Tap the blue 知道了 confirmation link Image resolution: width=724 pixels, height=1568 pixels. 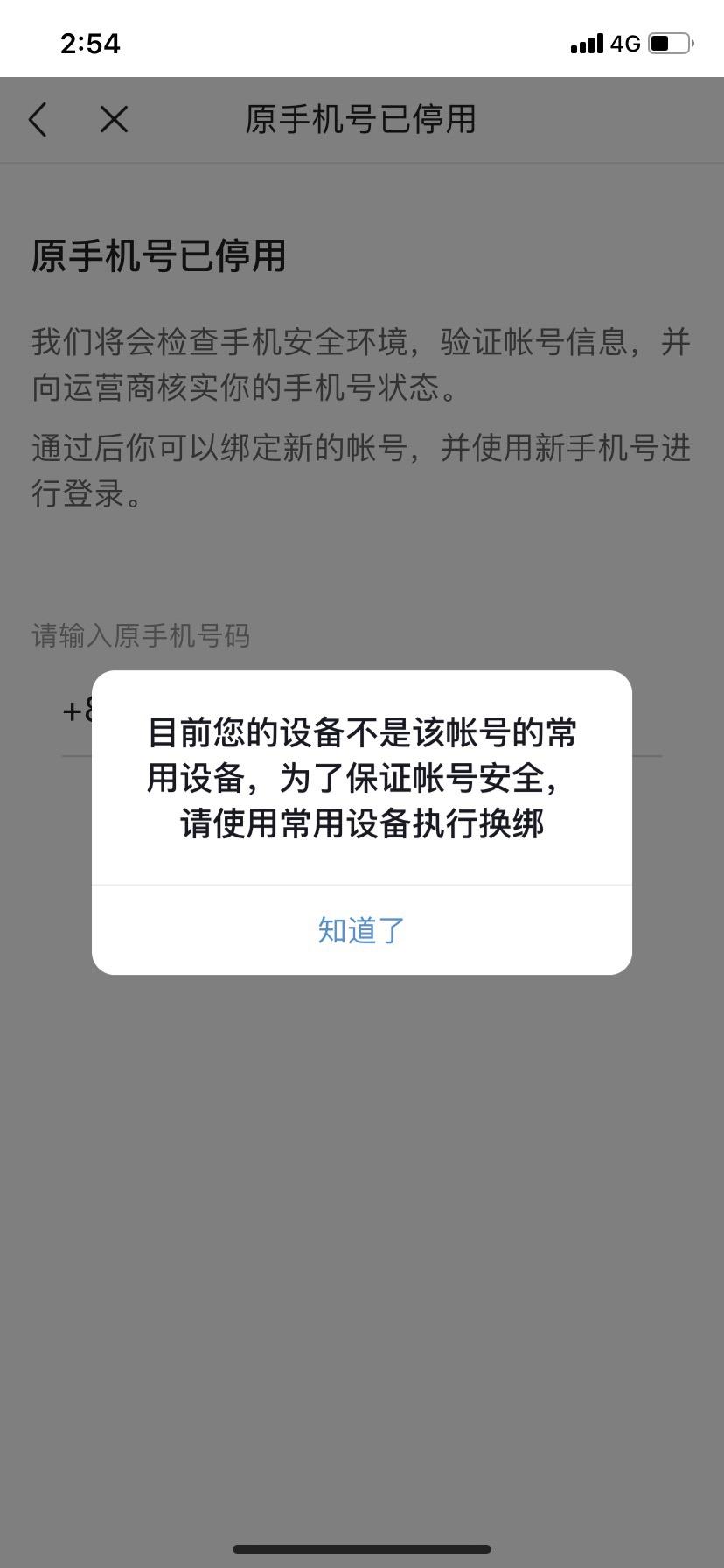(x=359, y=930)
